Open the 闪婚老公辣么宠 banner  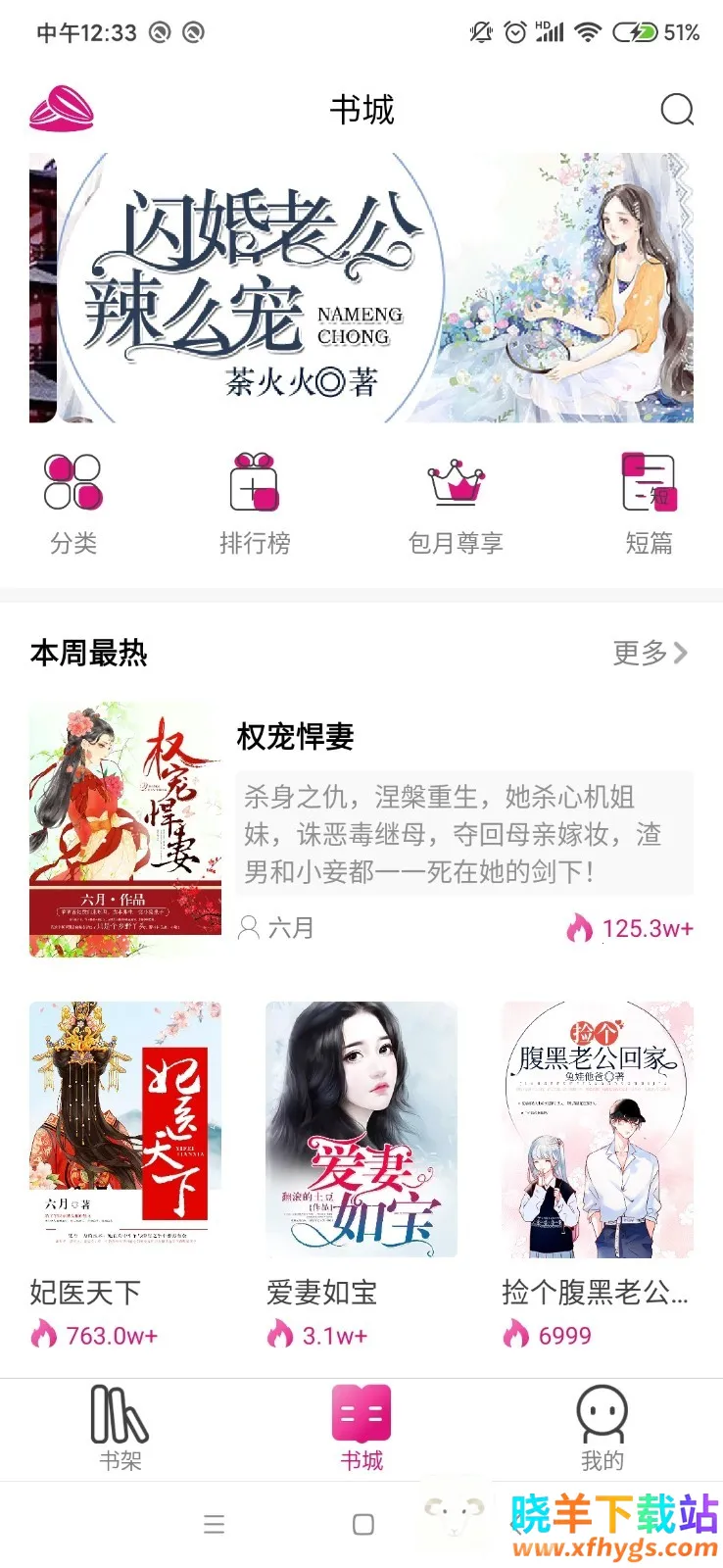(361, 288)
